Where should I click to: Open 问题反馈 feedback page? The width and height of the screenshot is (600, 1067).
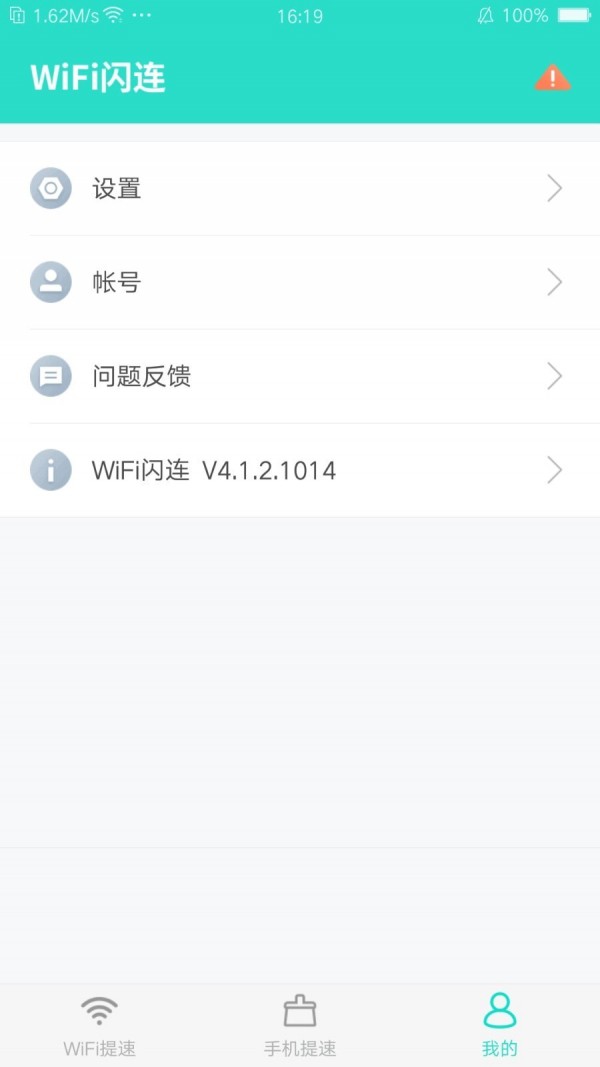coord(300,376)
